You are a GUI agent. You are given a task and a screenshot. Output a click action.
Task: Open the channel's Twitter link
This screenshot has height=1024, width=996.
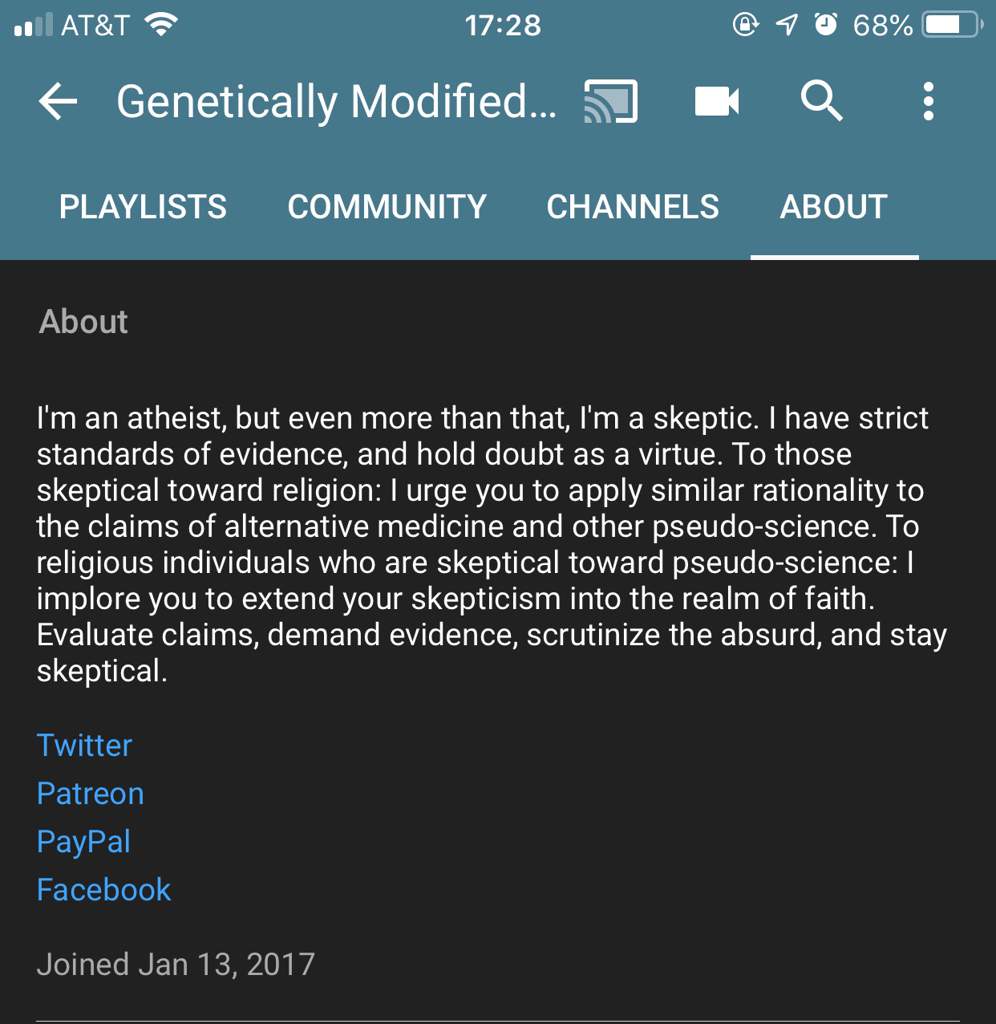tap(84, 745)
